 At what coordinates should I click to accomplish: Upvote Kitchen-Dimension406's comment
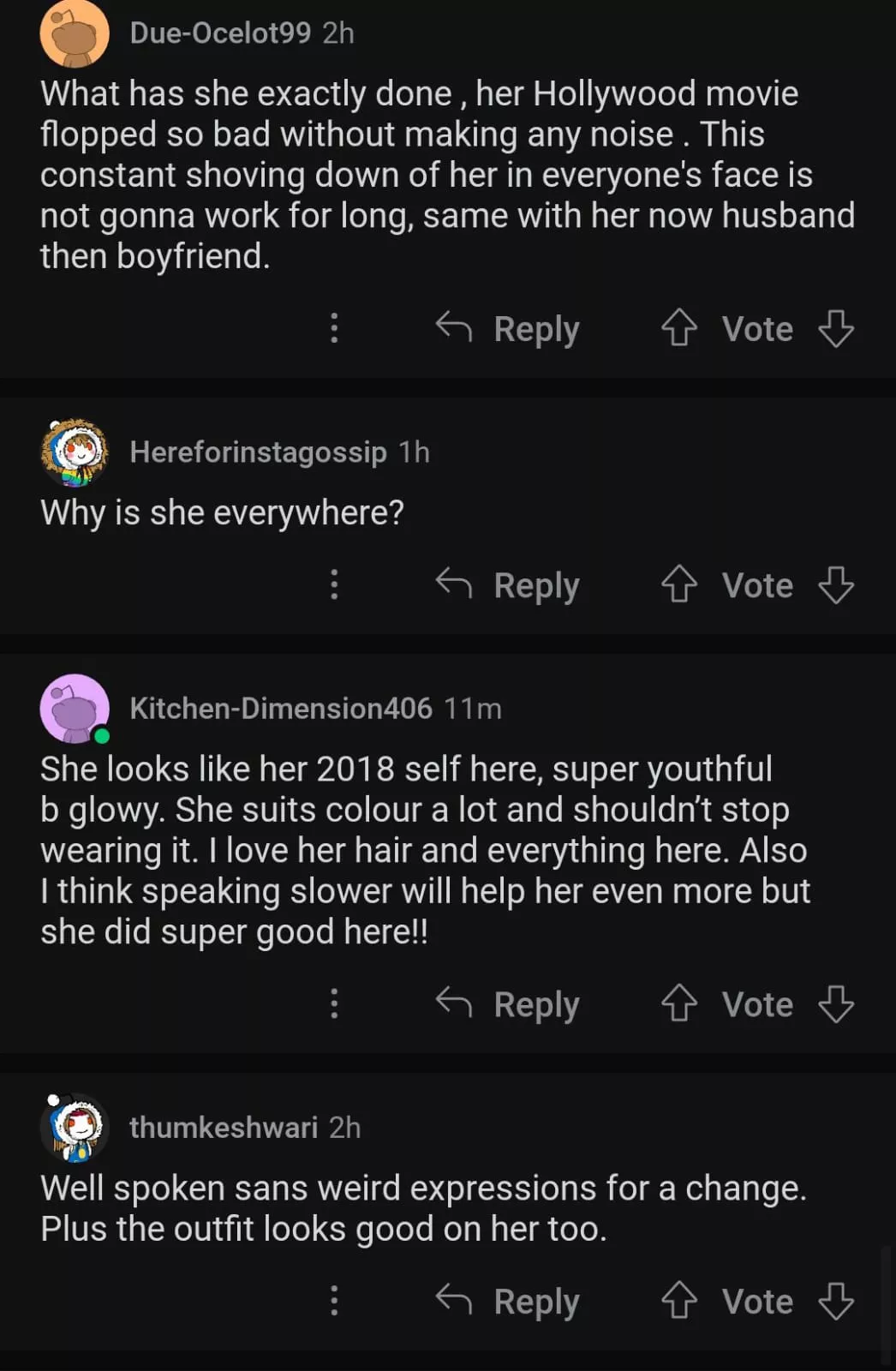679,1004
